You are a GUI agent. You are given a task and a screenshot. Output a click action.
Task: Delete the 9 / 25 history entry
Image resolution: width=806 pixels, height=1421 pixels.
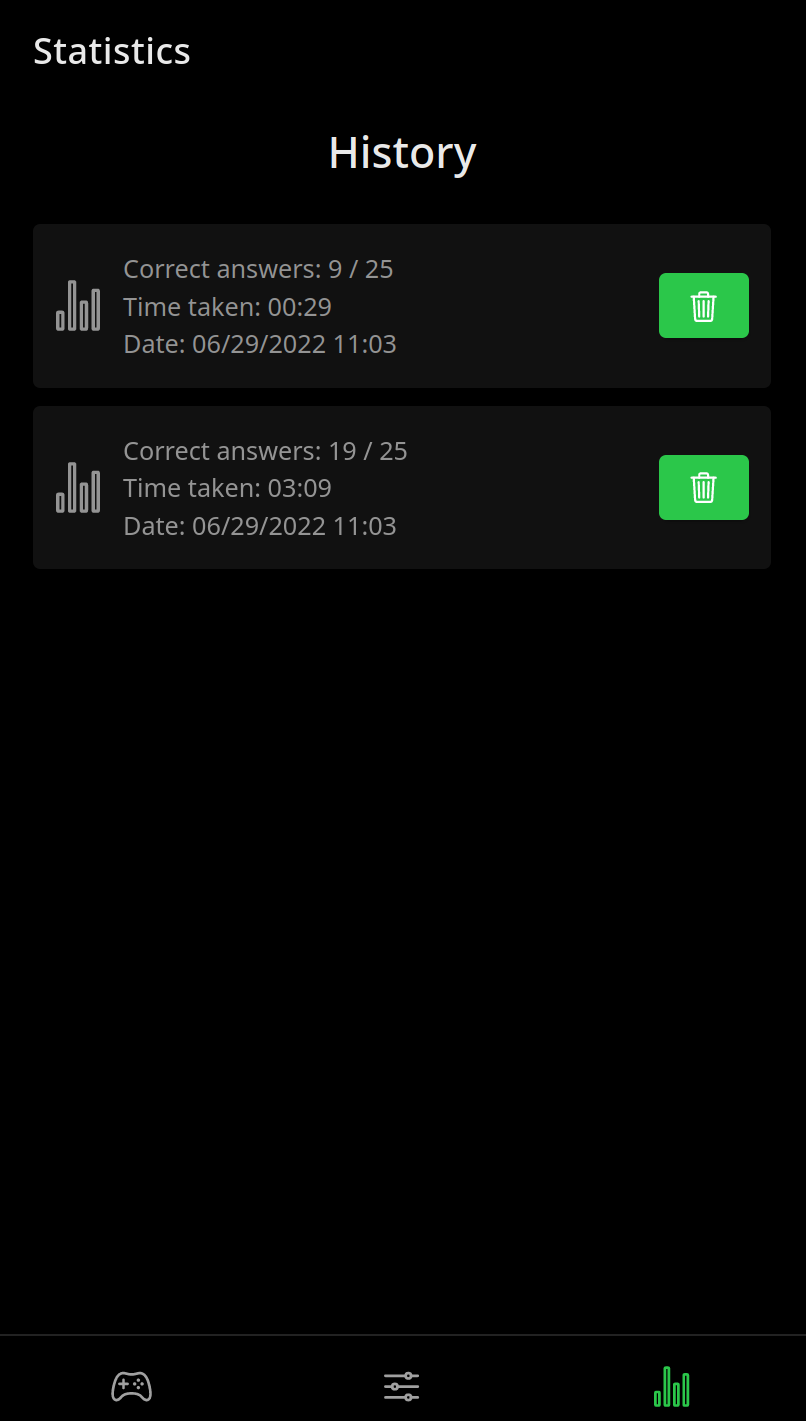tap(703, 305)
